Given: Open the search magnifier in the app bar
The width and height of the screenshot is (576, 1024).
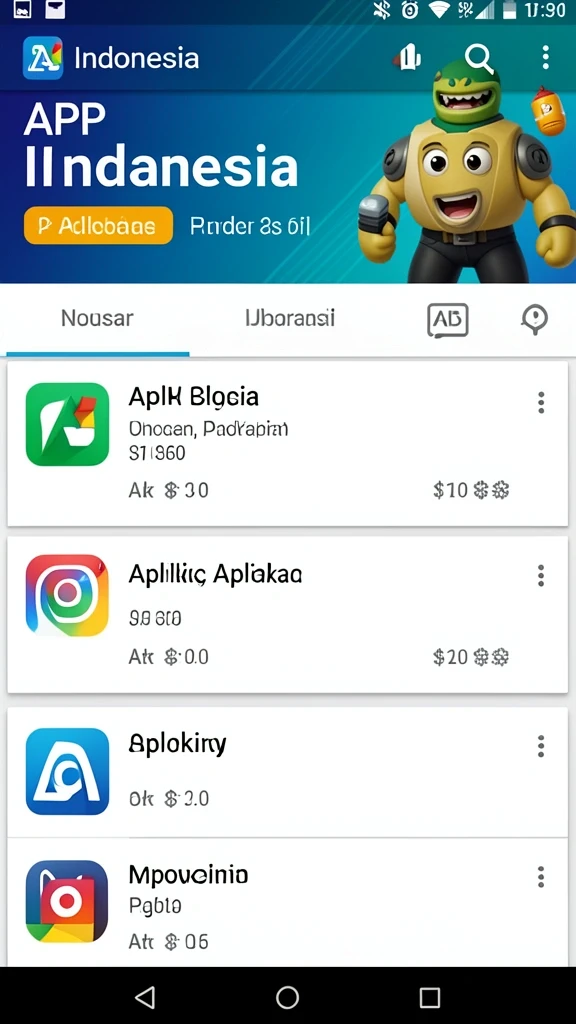Looking at the screenshot, I should (x=479, y=59).
